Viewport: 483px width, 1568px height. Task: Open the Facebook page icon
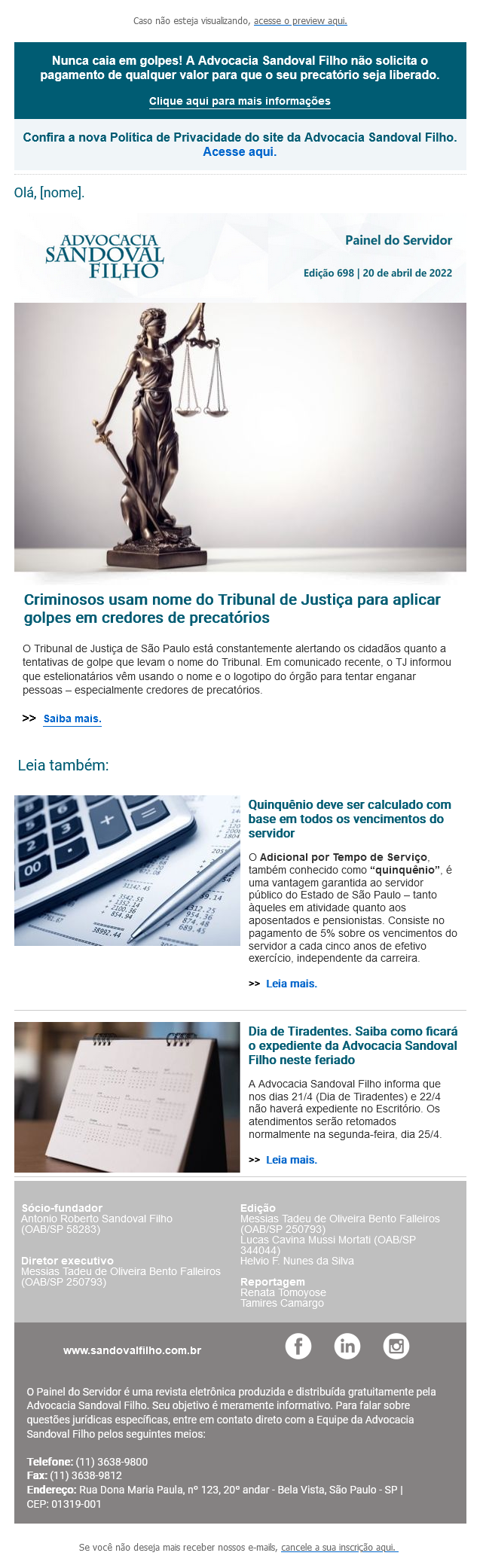point(298,1346)
